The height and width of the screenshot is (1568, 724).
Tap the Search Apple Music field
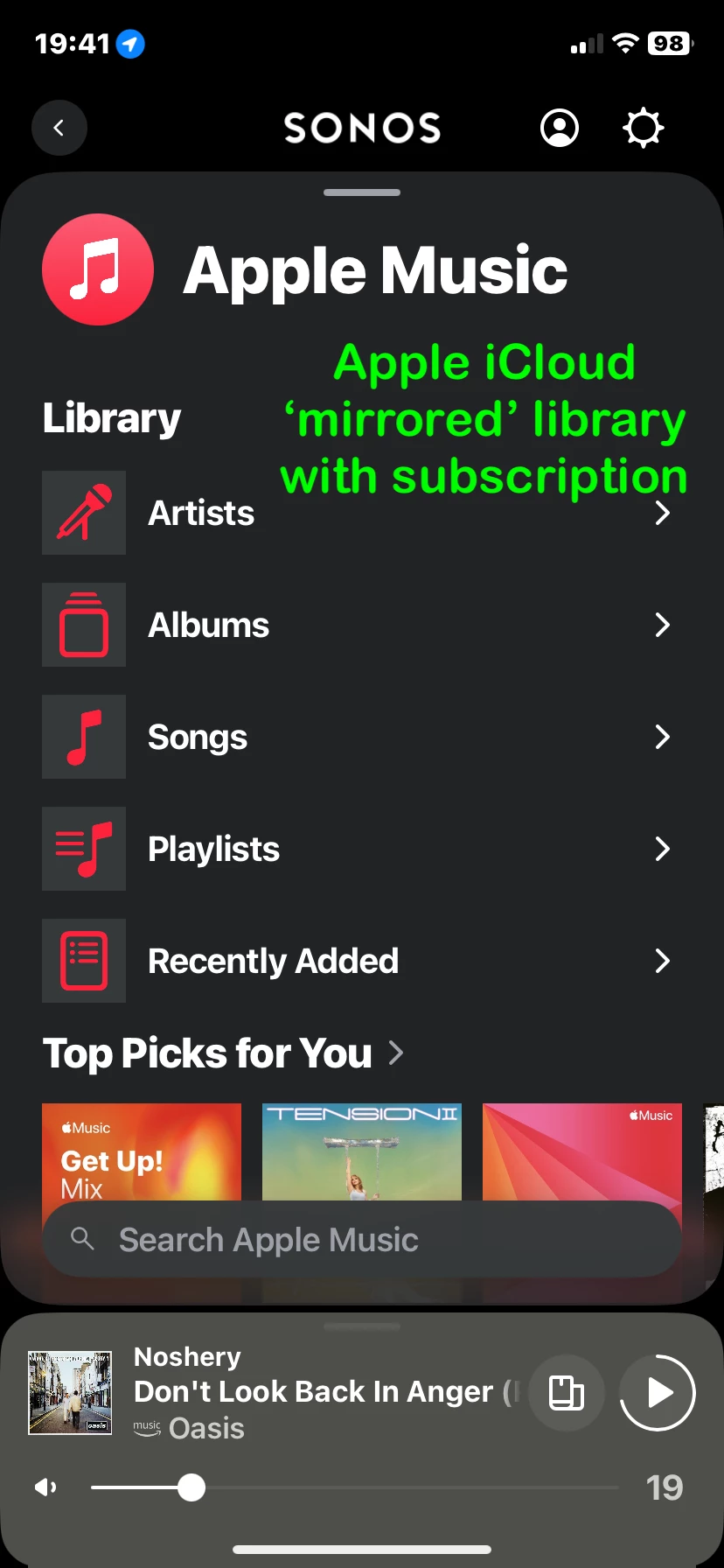pyautogui.click(x=362, y=1239)
